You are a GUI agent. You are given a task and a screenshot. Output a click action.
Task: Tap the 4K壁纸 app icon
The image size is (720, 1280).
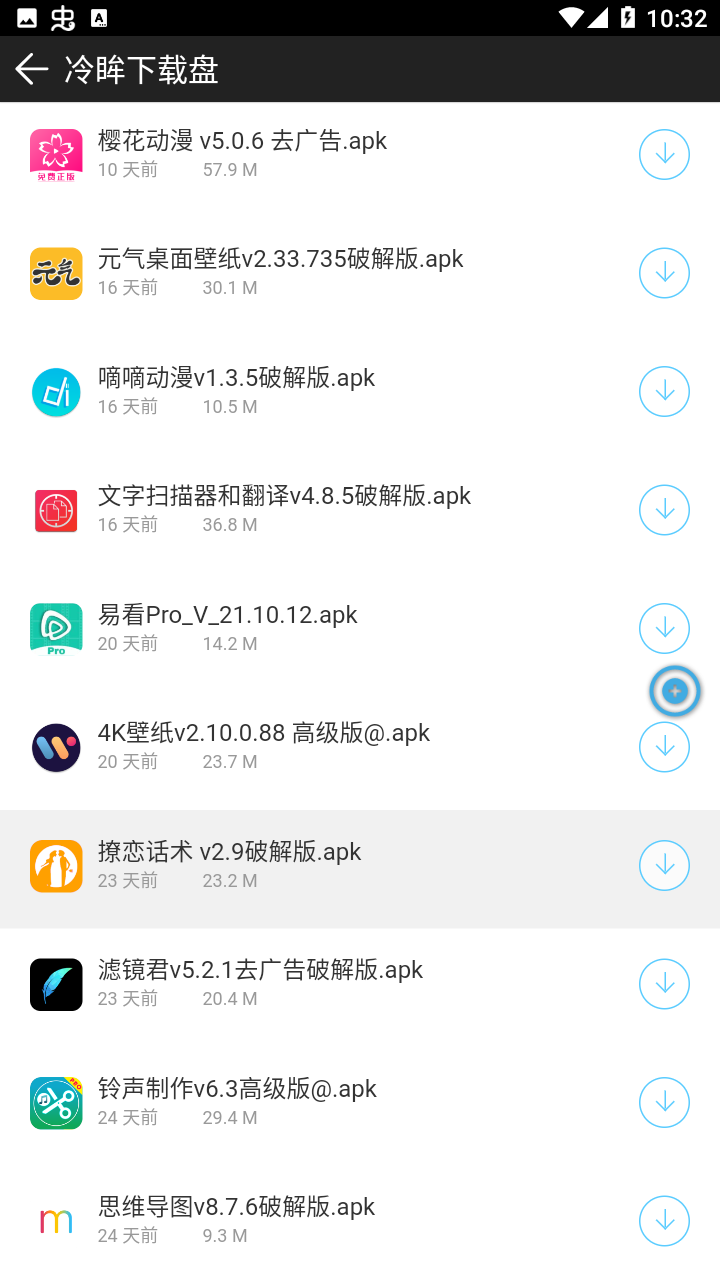[56, 747]
